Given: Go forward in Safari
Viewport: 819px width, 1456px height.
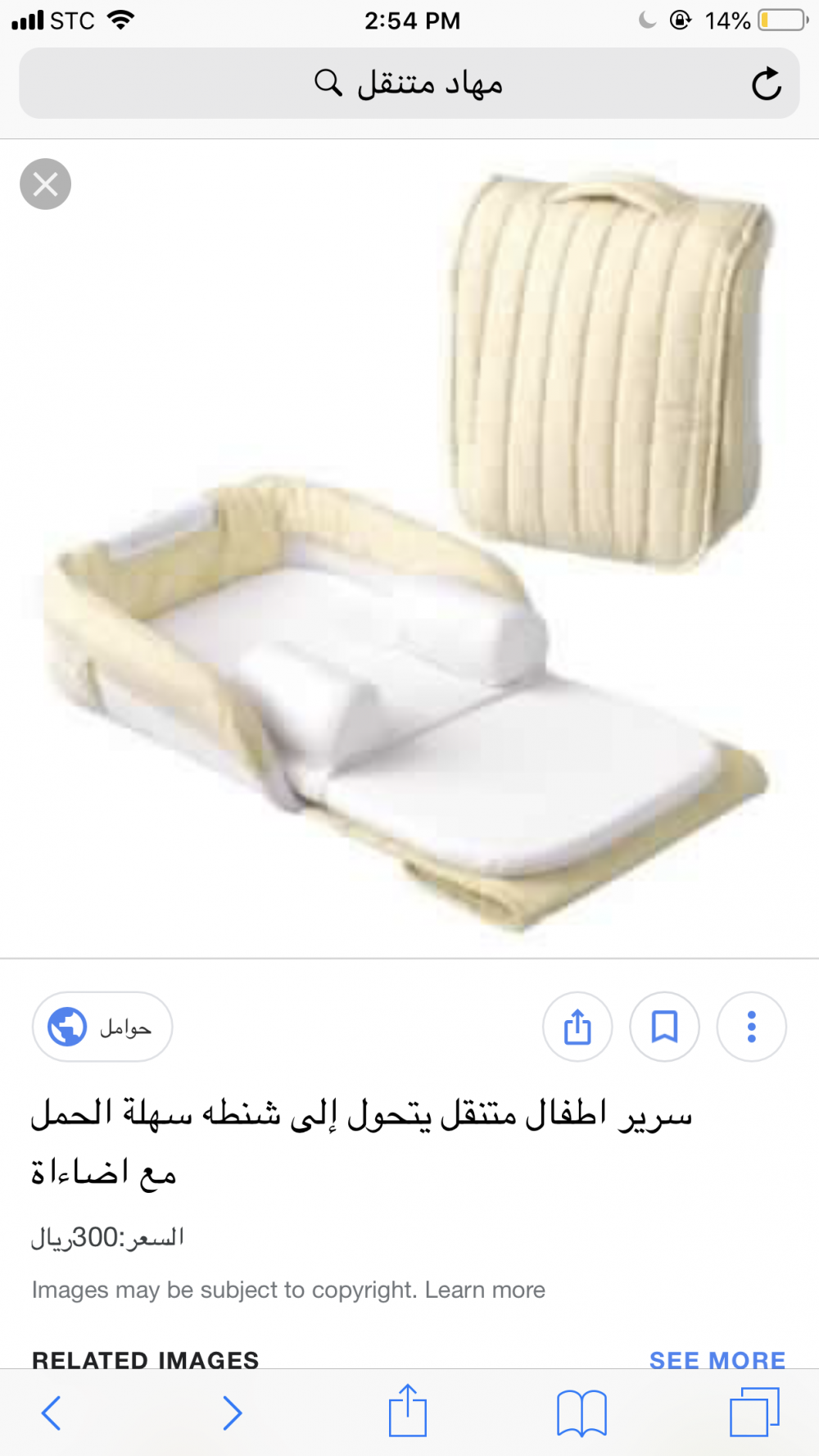Looking at the screenshot, I should [233, 1413].
